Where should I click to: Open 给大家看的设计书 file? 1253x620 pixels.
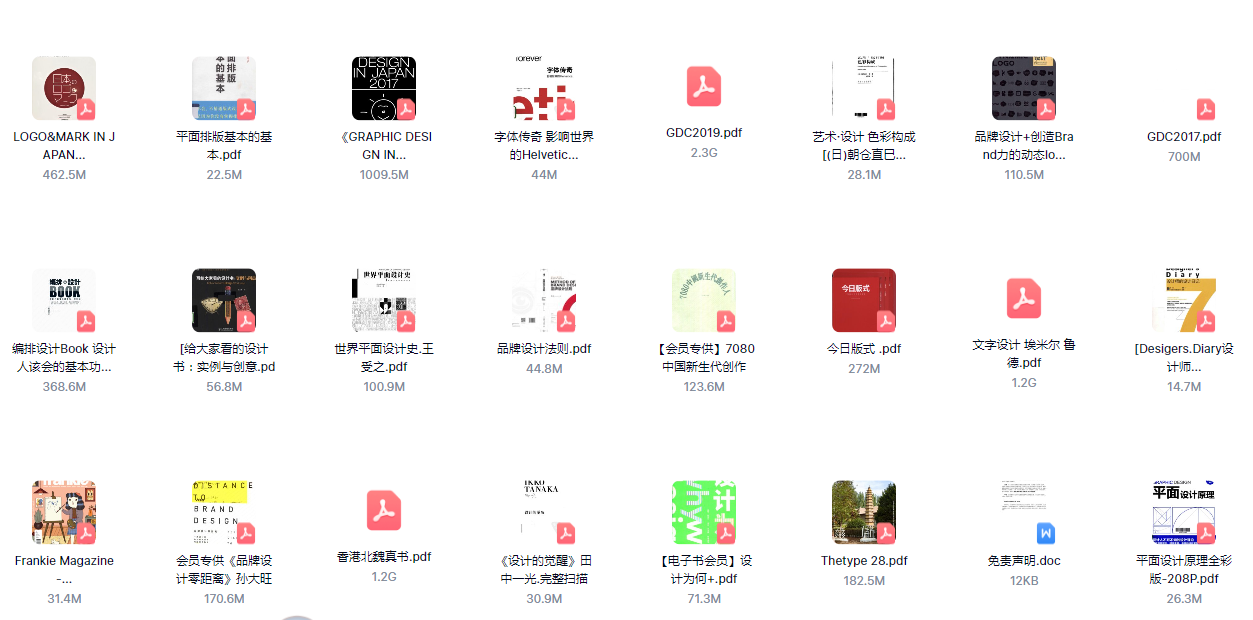[224, 300]
